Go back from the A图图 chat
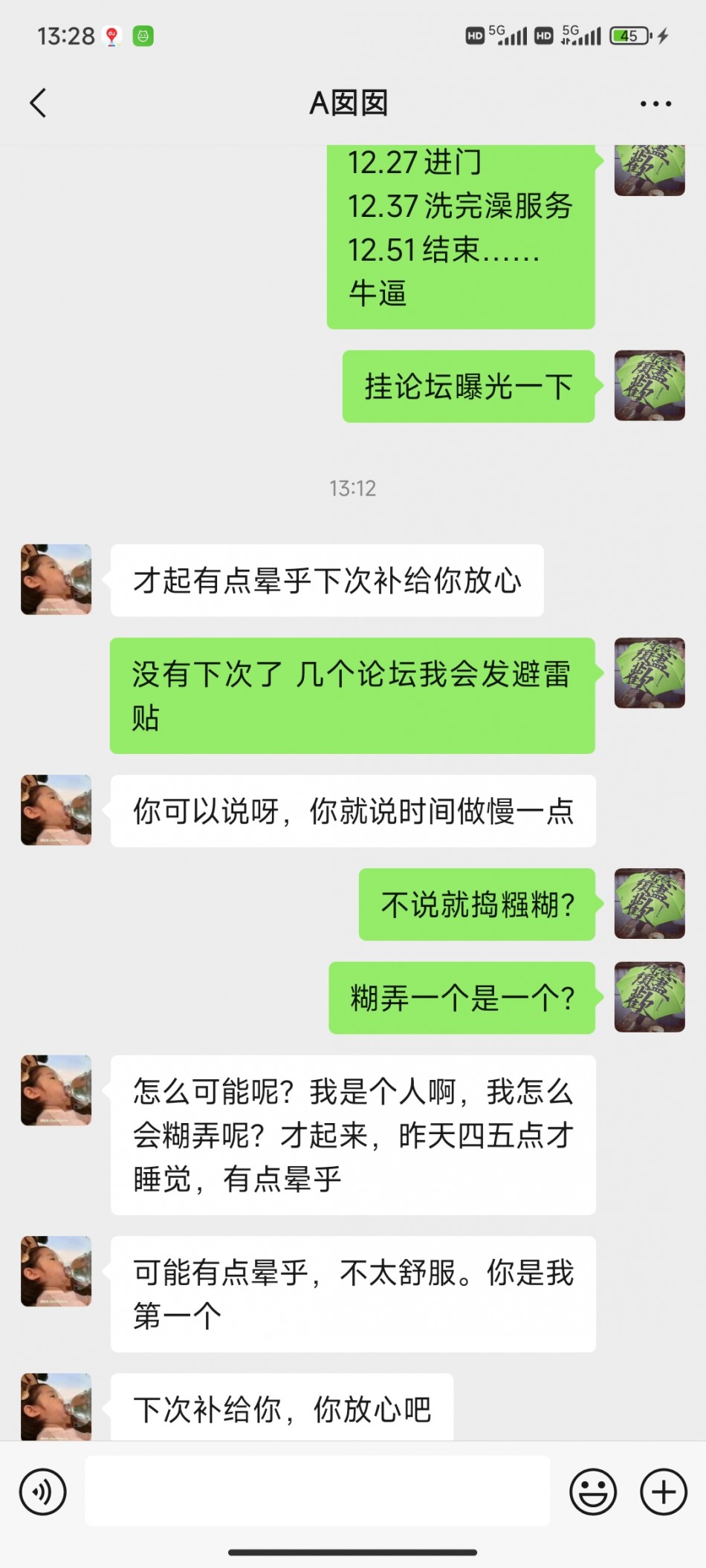 pos(39,103)
